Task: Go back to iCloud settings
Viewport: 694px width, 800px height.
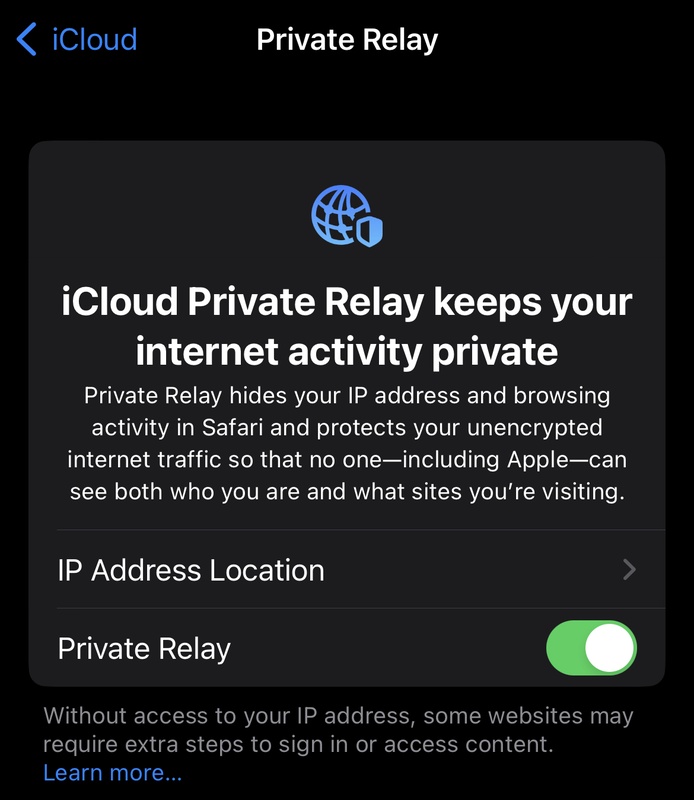Action: pyautogui.click(x=78, y=40)
